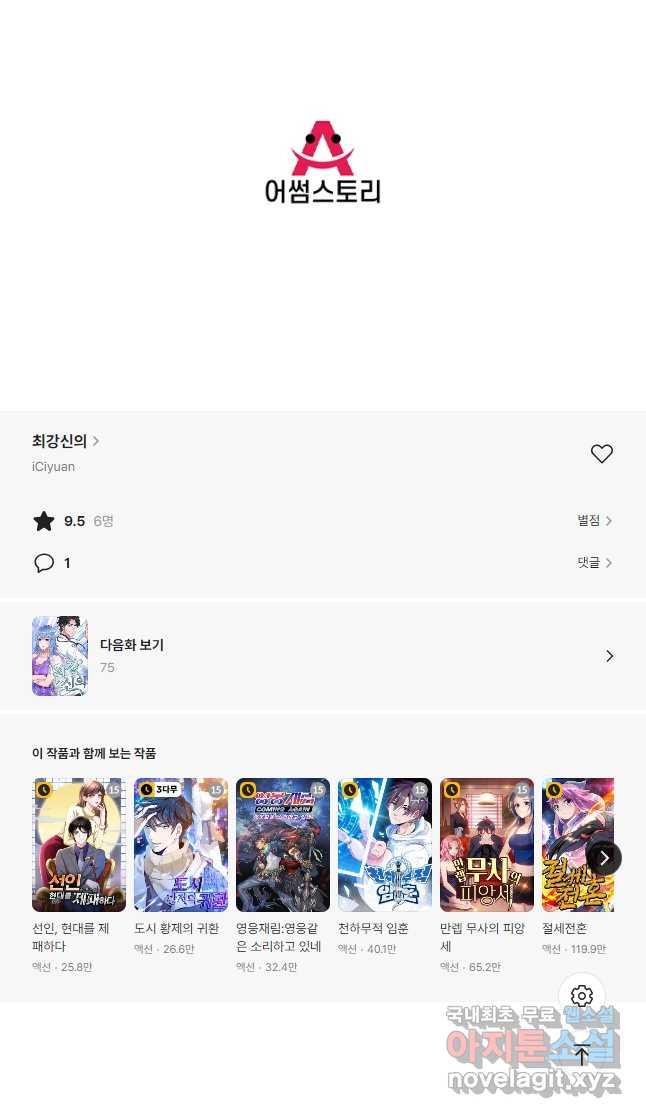
Task: Open the next episode, 다음화 보기 75
Action: tap(322, 656)
